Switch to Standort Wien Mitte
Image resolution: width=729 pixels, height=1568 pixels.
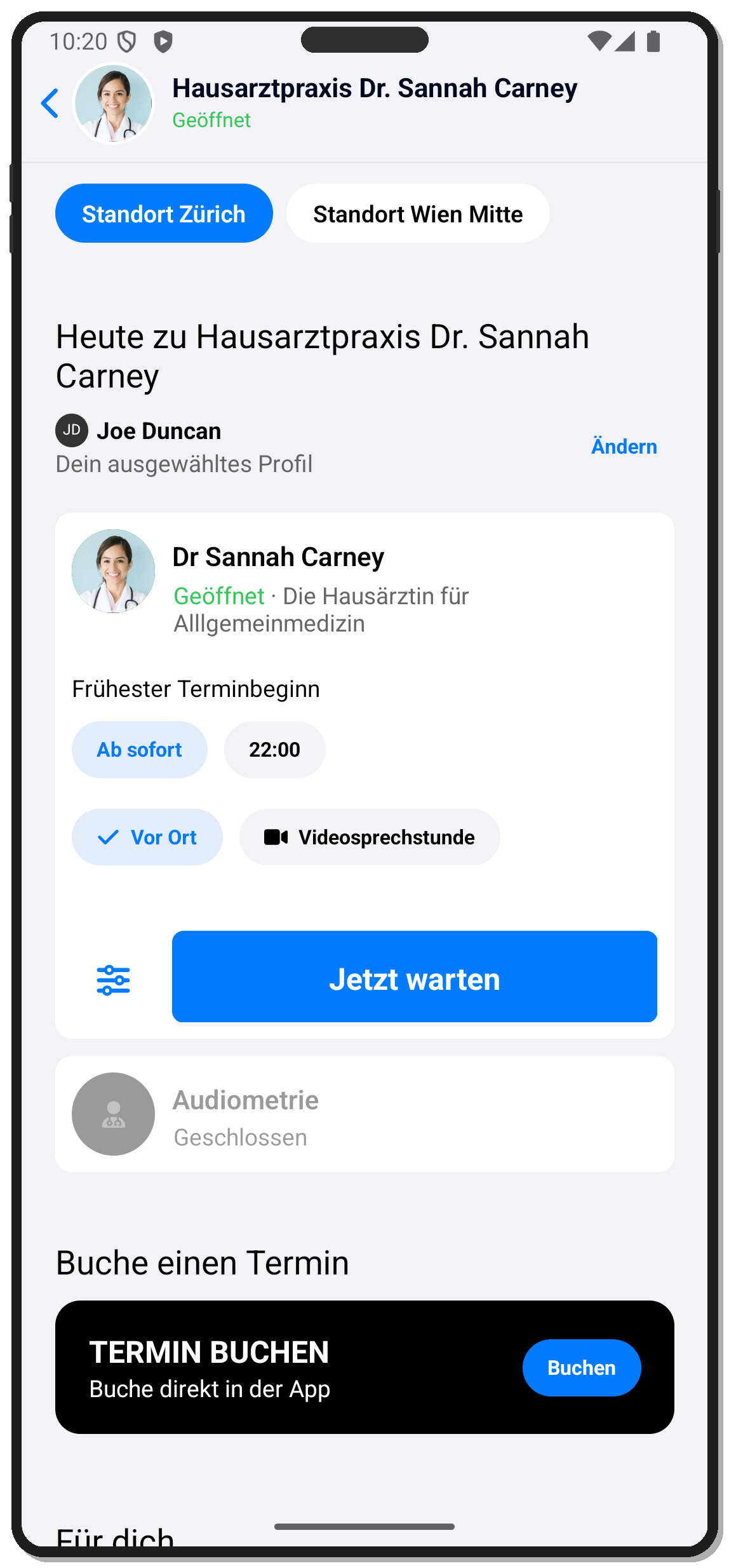(418, 213)
